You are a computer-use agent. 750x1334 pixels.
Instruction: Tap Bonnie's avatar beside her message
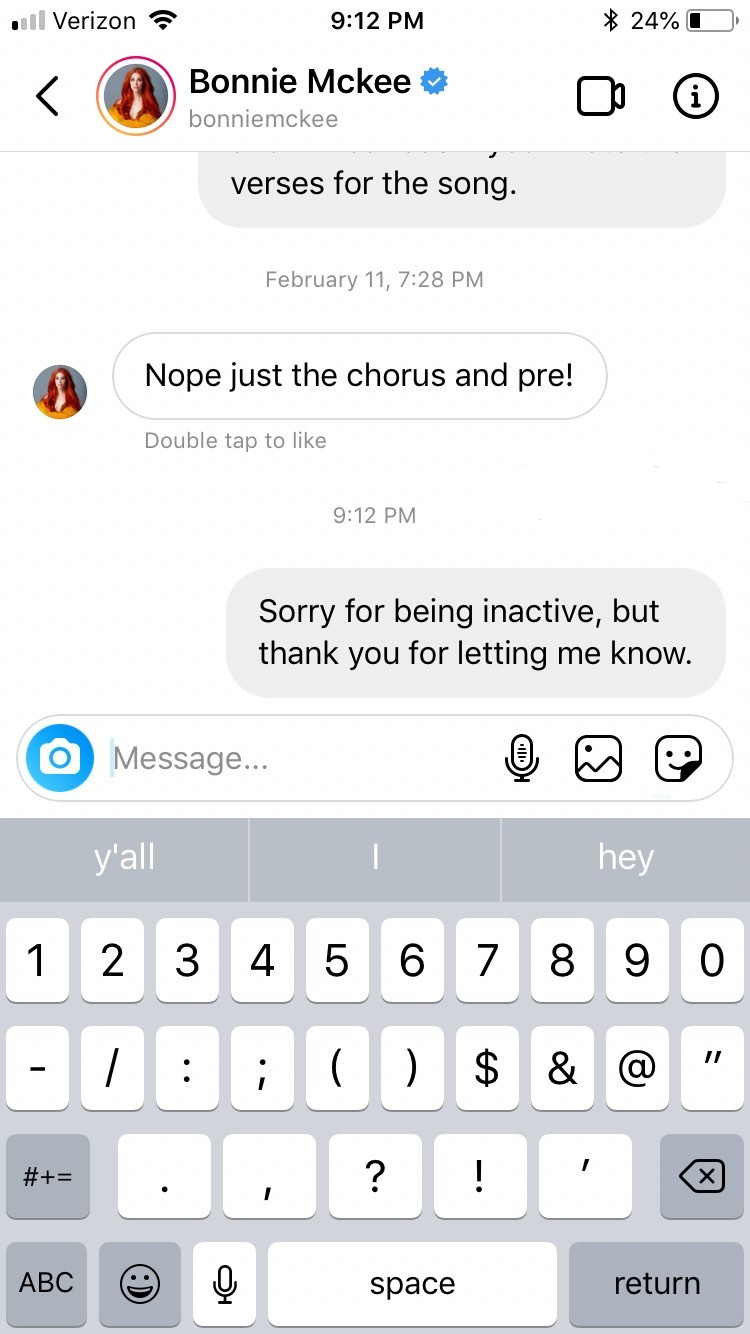(60, 391)
